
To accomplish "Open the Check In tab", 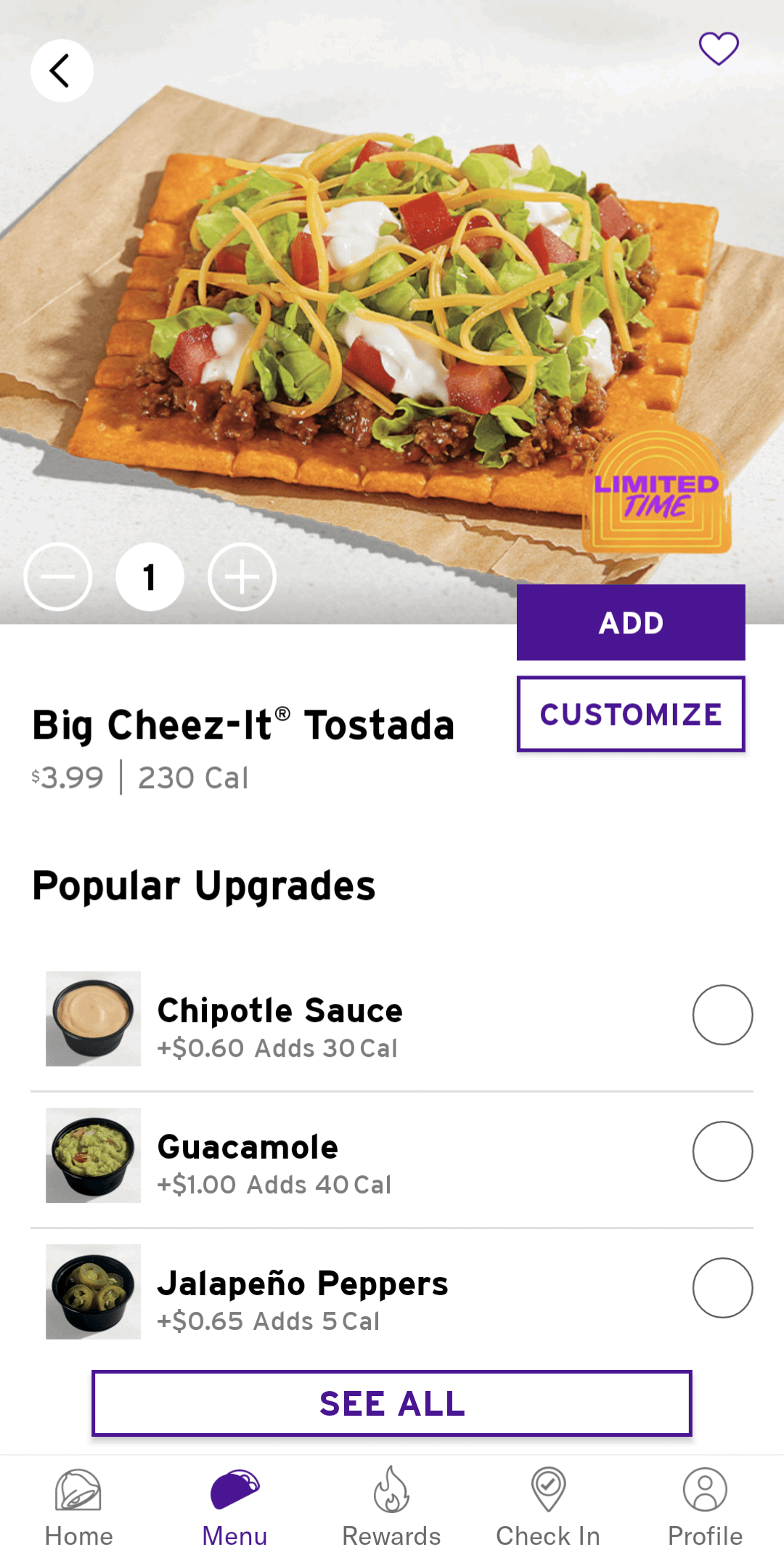I will pos(548,1507).
